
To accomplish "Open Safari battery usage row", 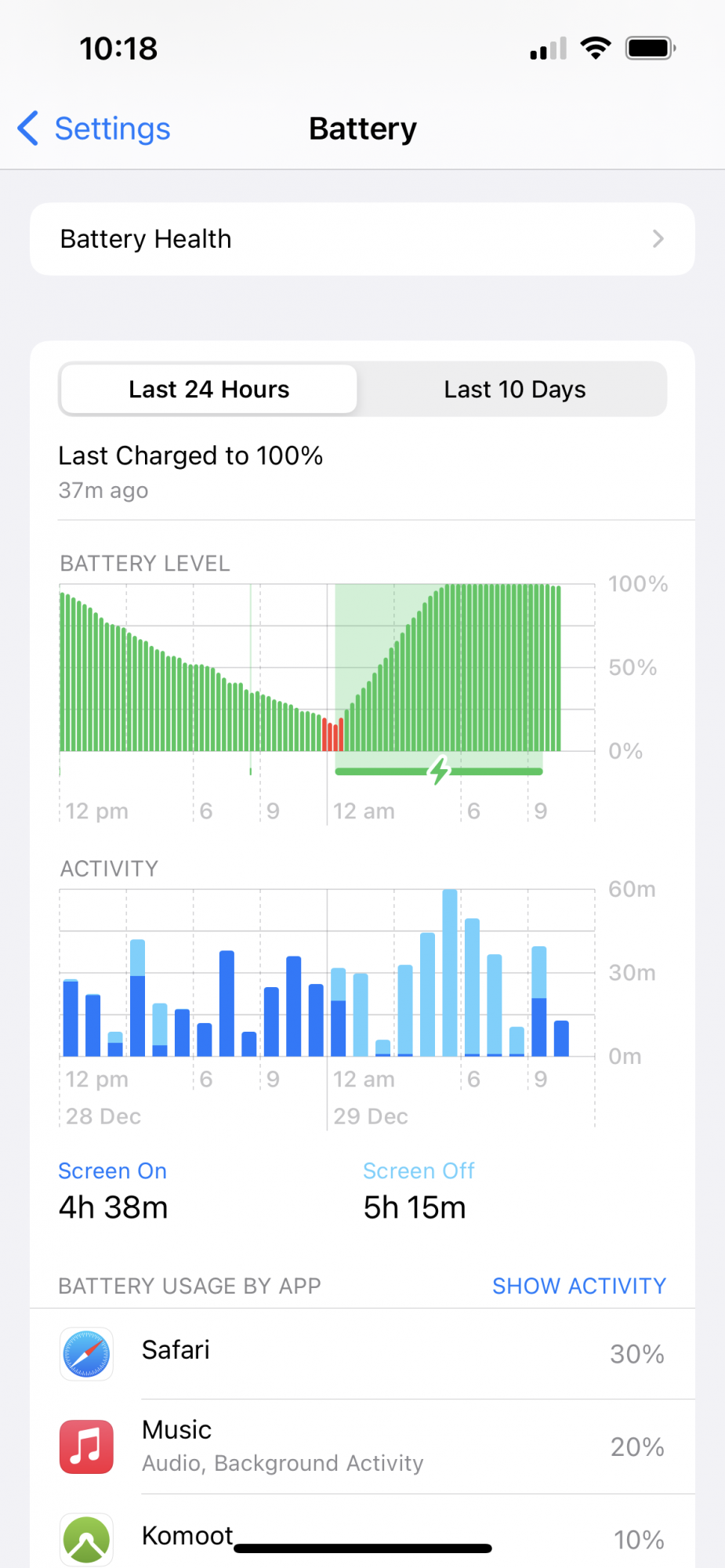I will [x=362, y=1354].
